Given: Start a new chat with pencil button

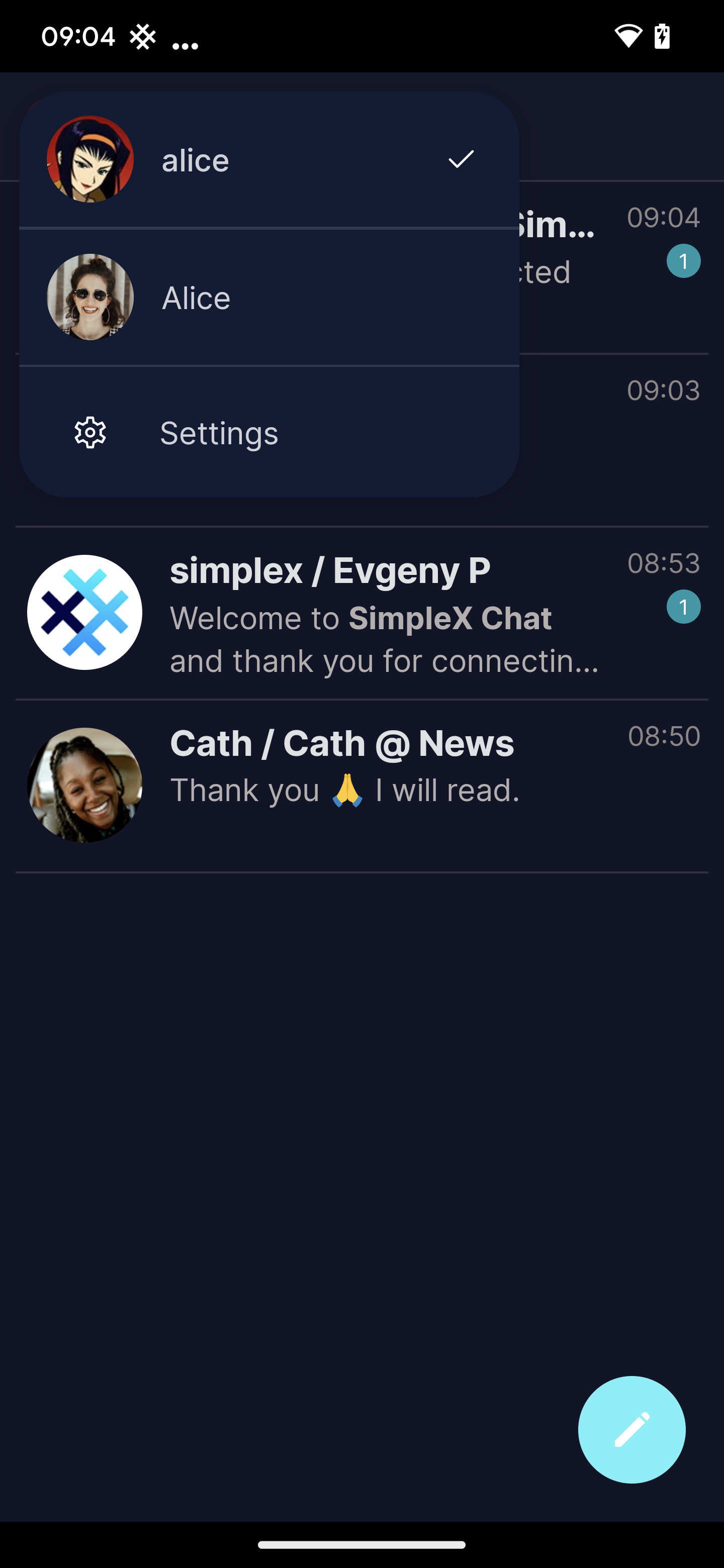Looking at the screenshot, I should [x=631, y=1429].
